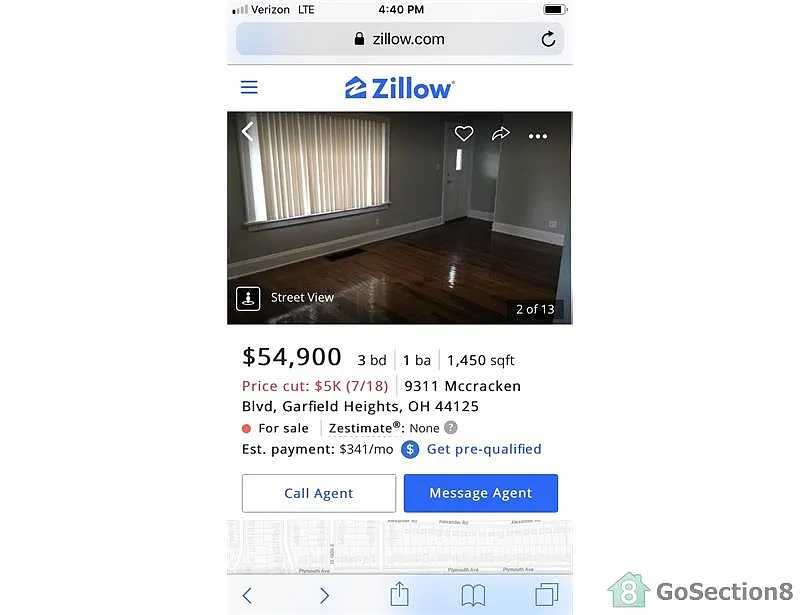Go back in Safari's bottom toolbar
The width and height of the screenshot is (800, 615).
point(248,595)
